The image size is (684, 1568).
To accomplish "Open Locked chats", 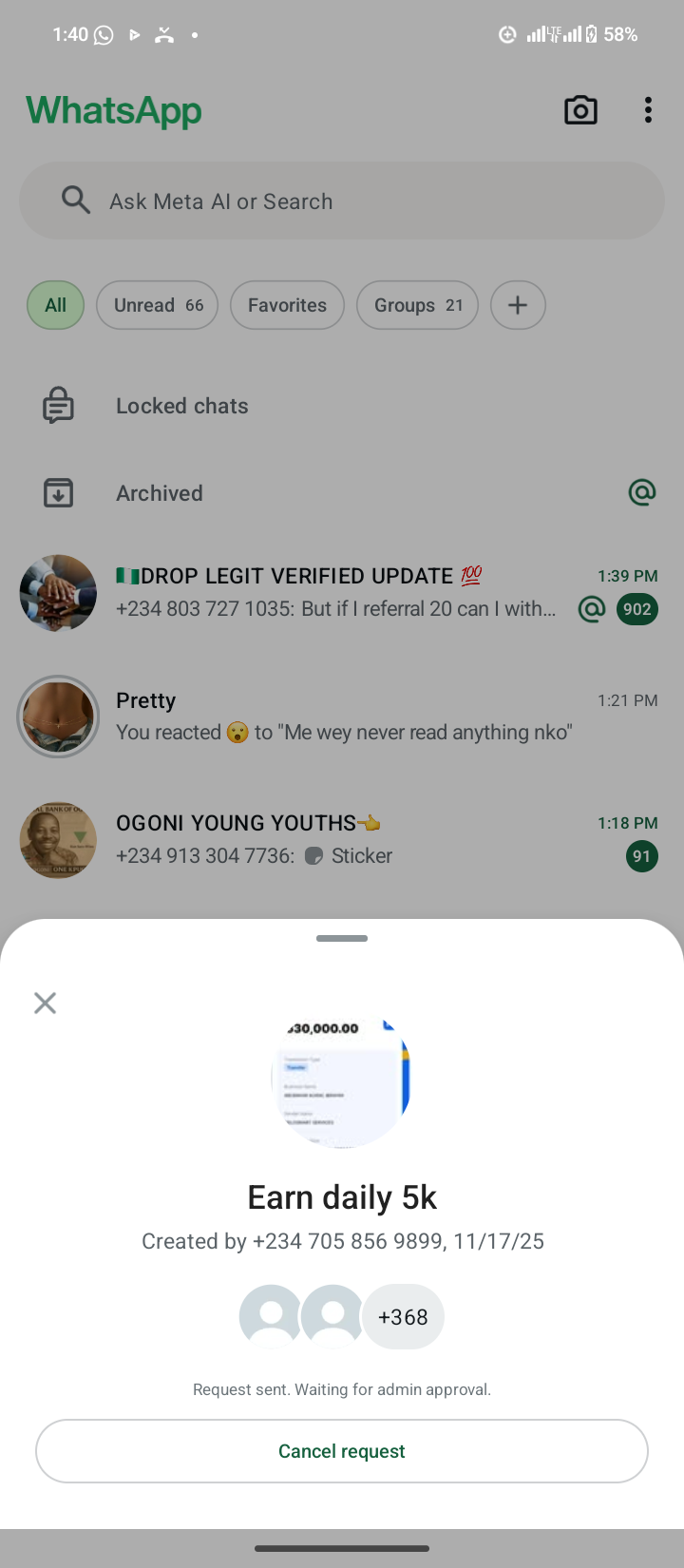I will [182, 406].
